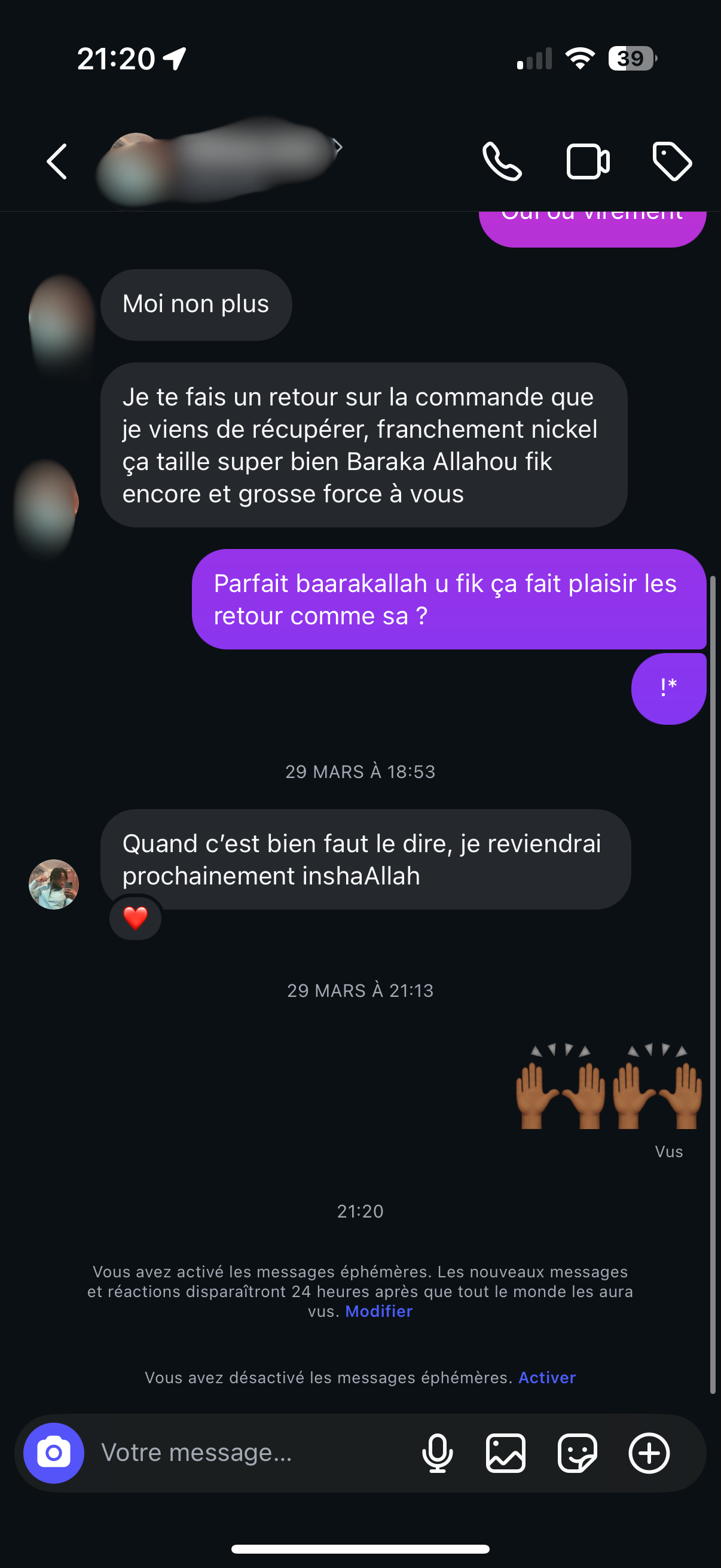The image size is (721, 1568).
Task: Record a voice message with the microphone
Action: [x=437, y=1453]
